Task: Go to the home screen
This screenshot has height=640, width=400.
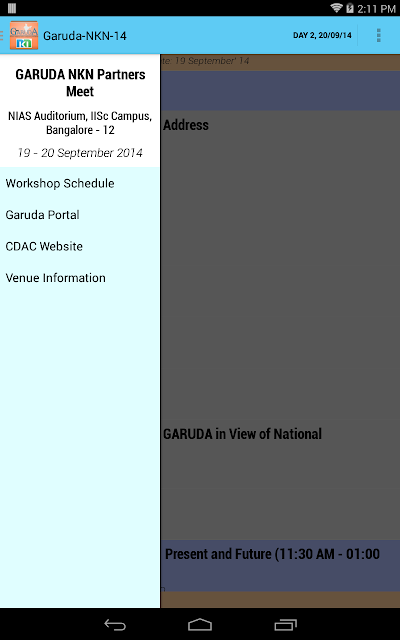Action: tap(200, 624)
